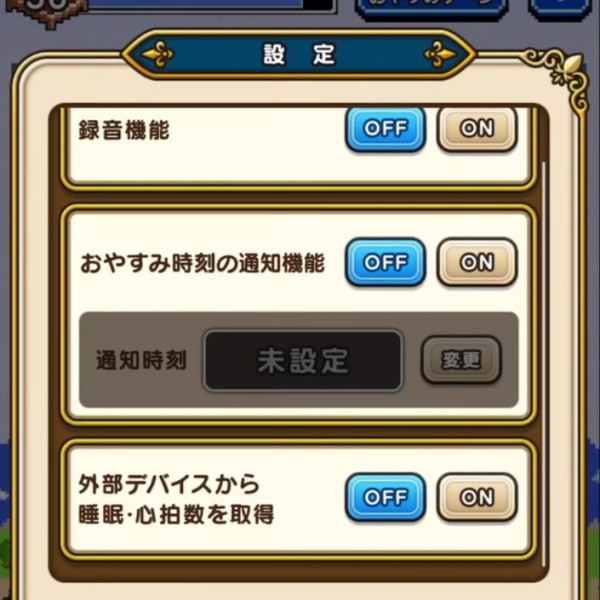Tap 変更 to change 通知時刻

(461, 360)
